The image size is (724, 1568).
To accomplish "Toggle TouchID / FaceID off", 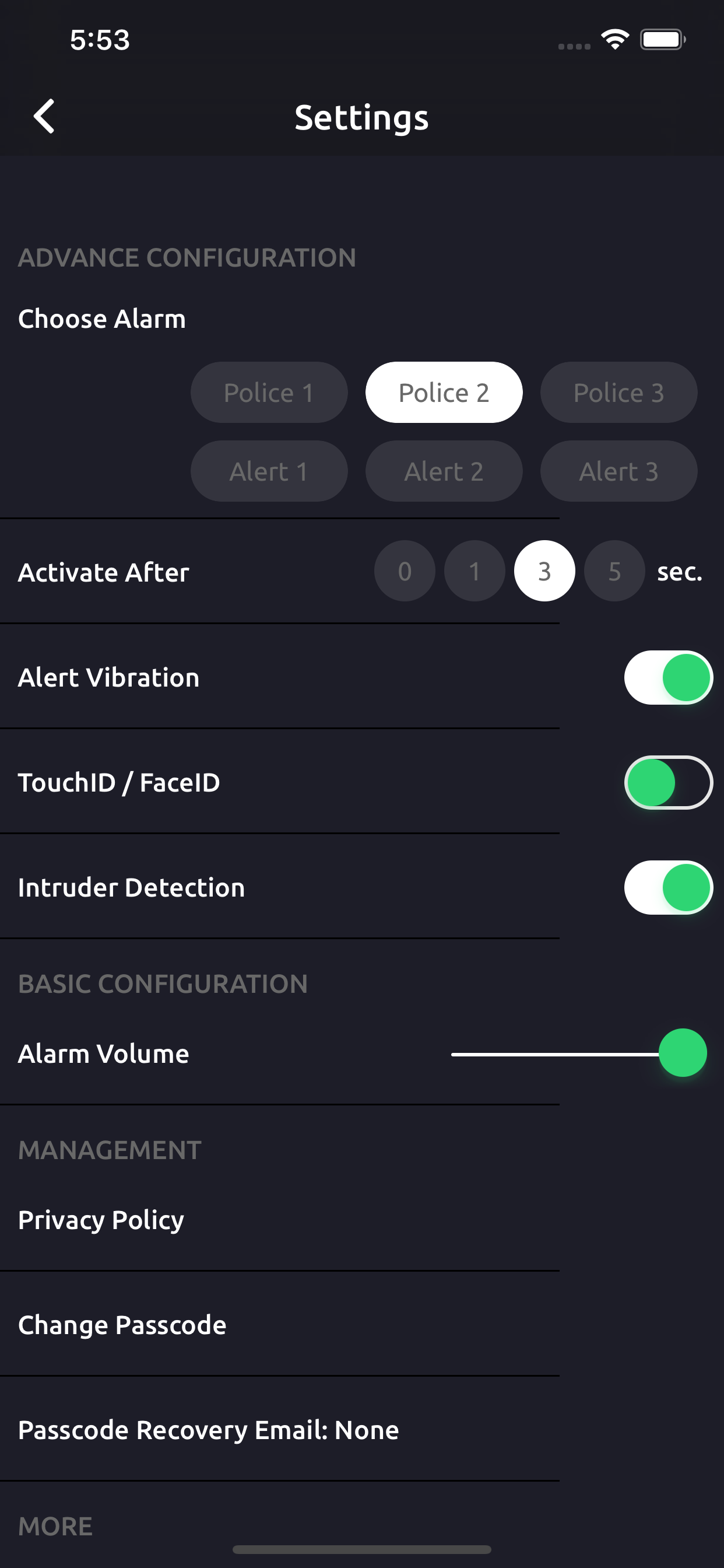I will [x=667, y=783].
